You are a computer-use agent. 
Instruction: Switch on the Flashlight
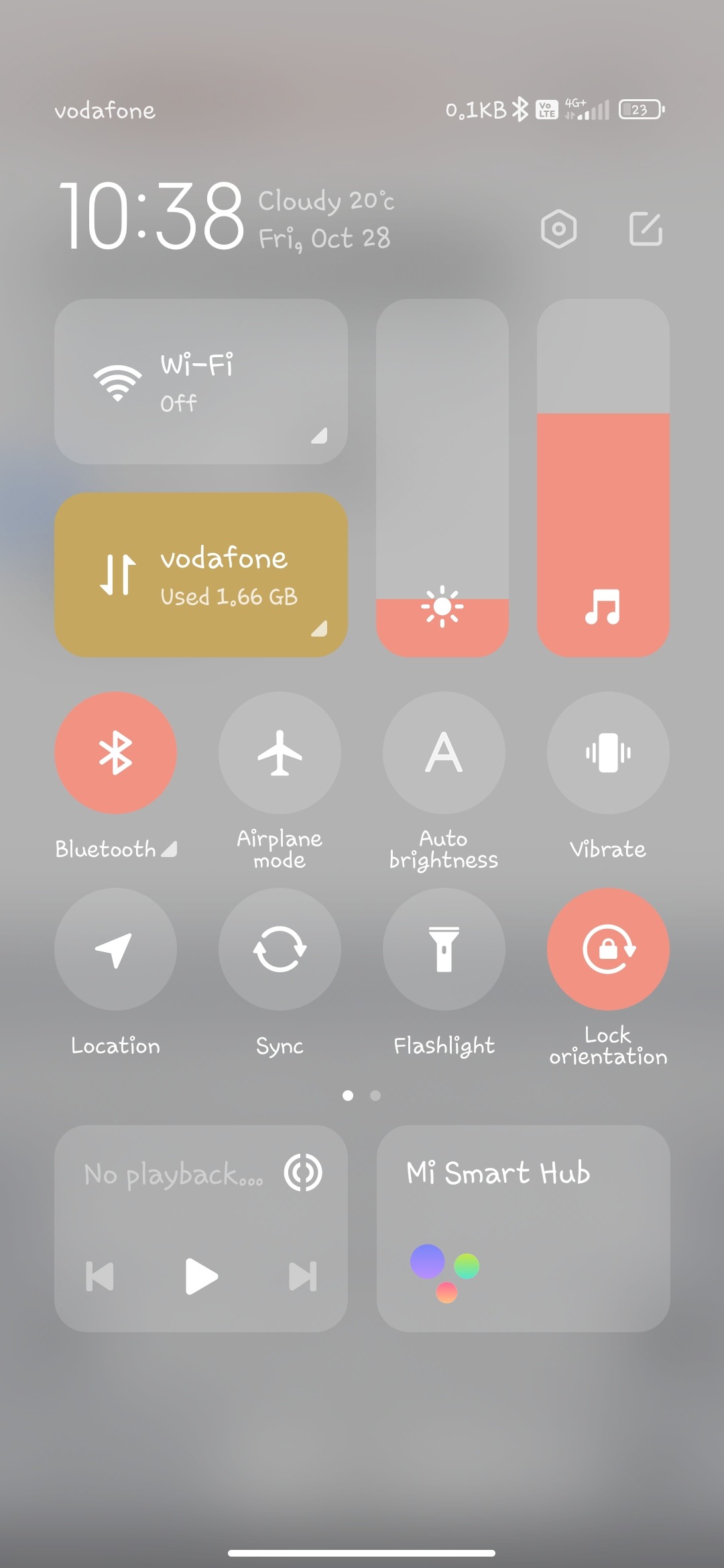point(444,949)
